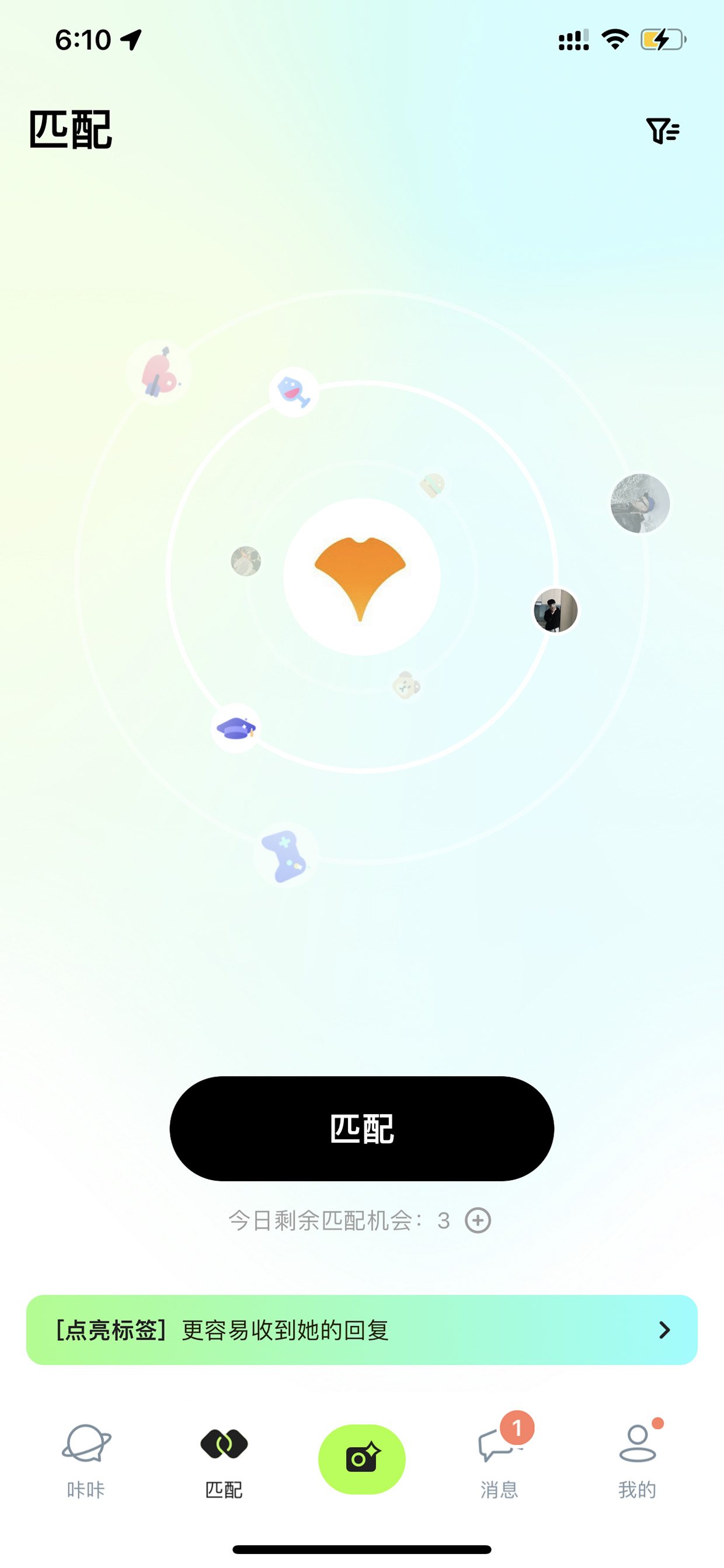Open the green camera button
Viewport: 724px width, 1568px height.
click(362, 1459)
